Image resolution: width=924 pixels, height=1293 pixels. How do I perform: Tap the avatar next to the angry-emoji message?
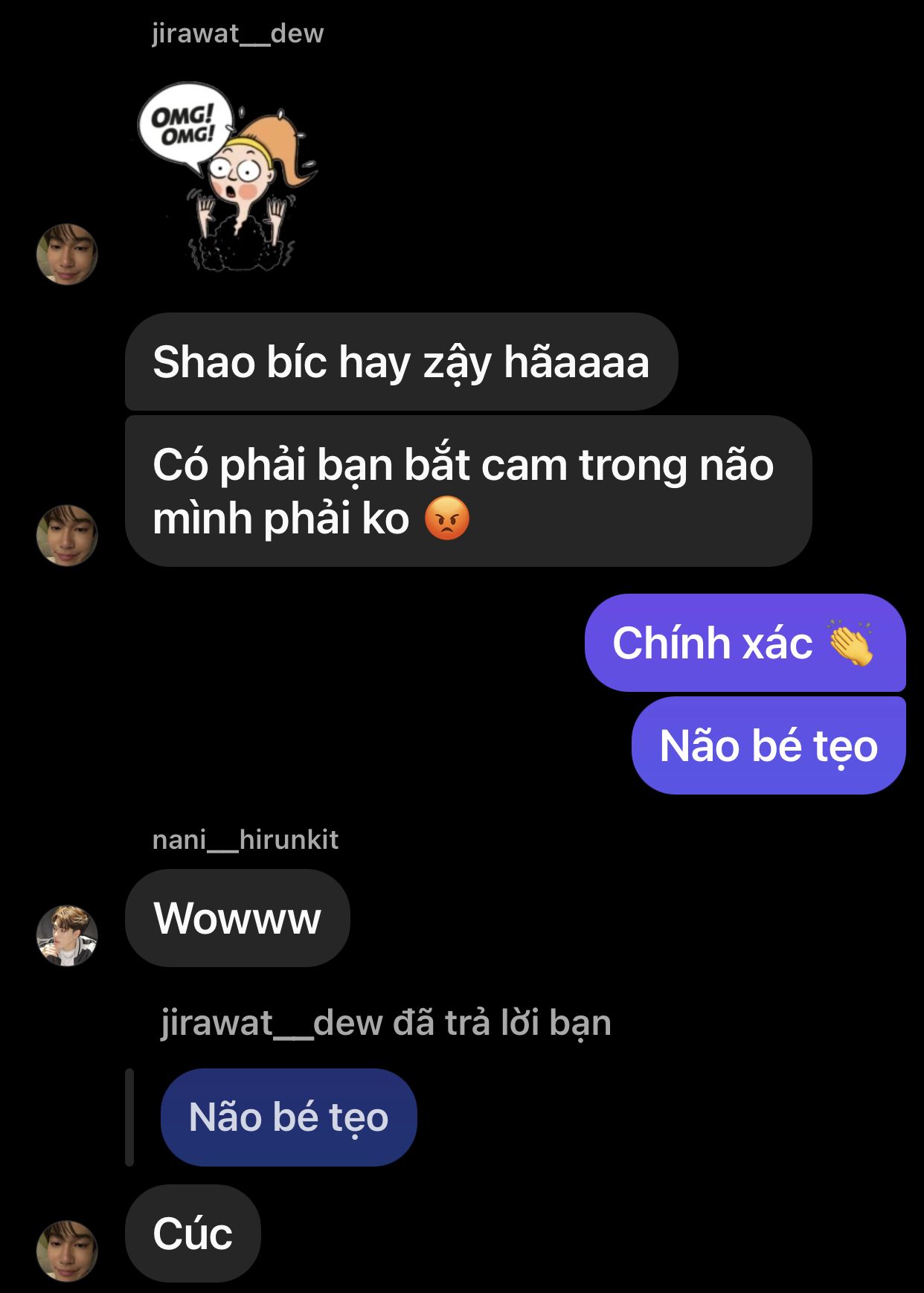[x=67, y=535]
